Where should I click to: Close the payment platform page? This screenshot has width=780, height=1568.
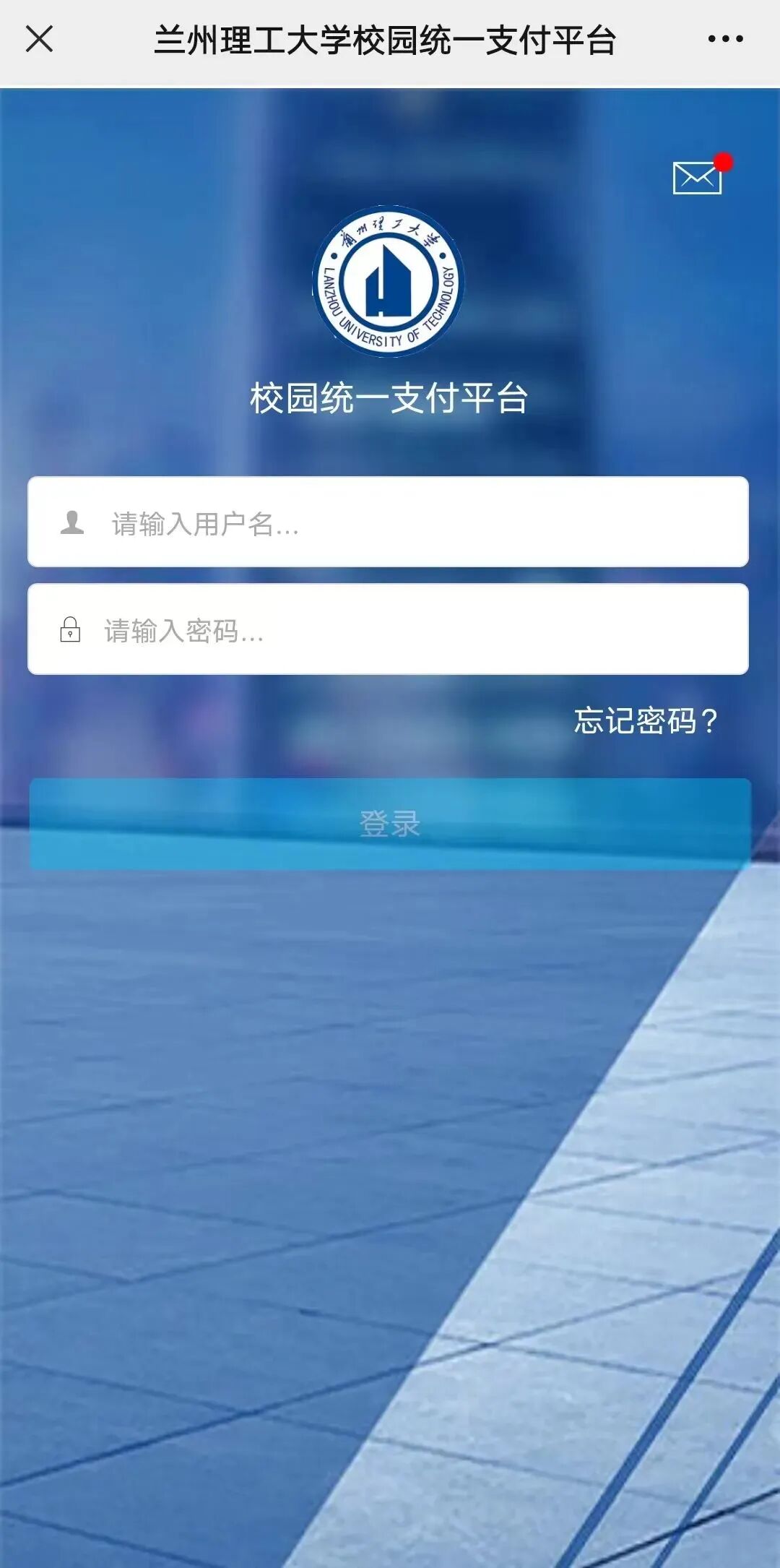point(39,39)
